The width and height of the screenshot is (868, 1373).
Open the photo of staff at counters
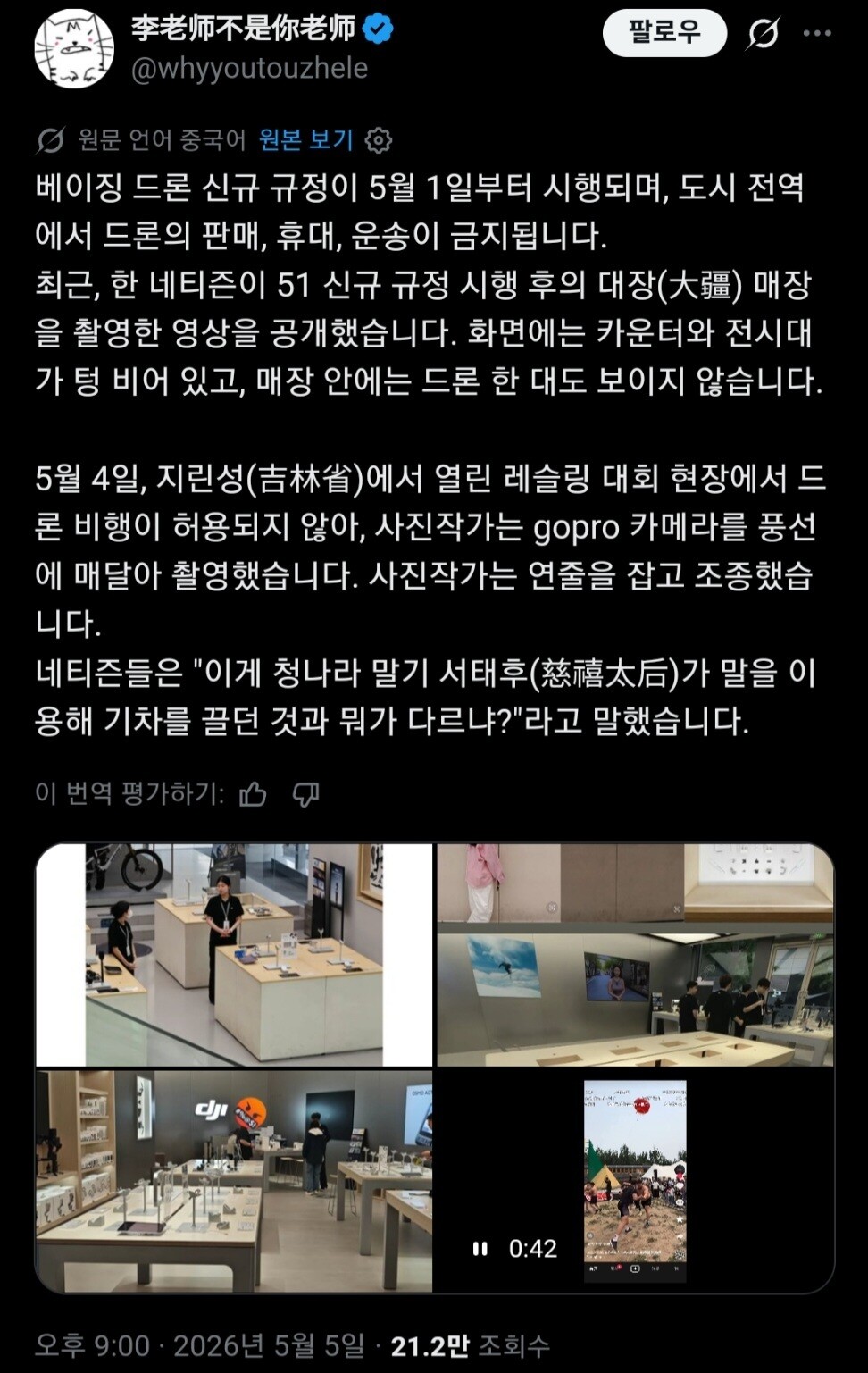point(234,955)
